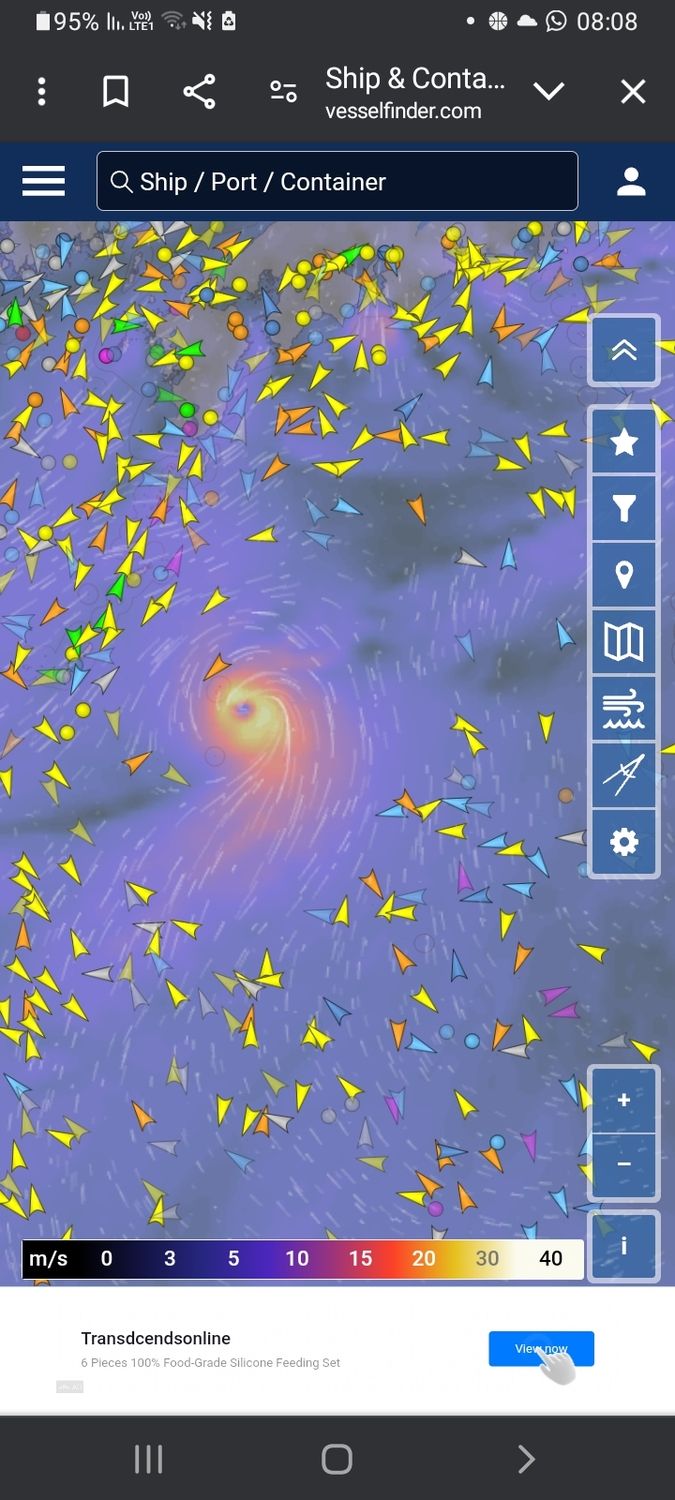The height and width of the screenshot is (1500, 675).
Task: Open the favorites star panel
Action: 624,441
